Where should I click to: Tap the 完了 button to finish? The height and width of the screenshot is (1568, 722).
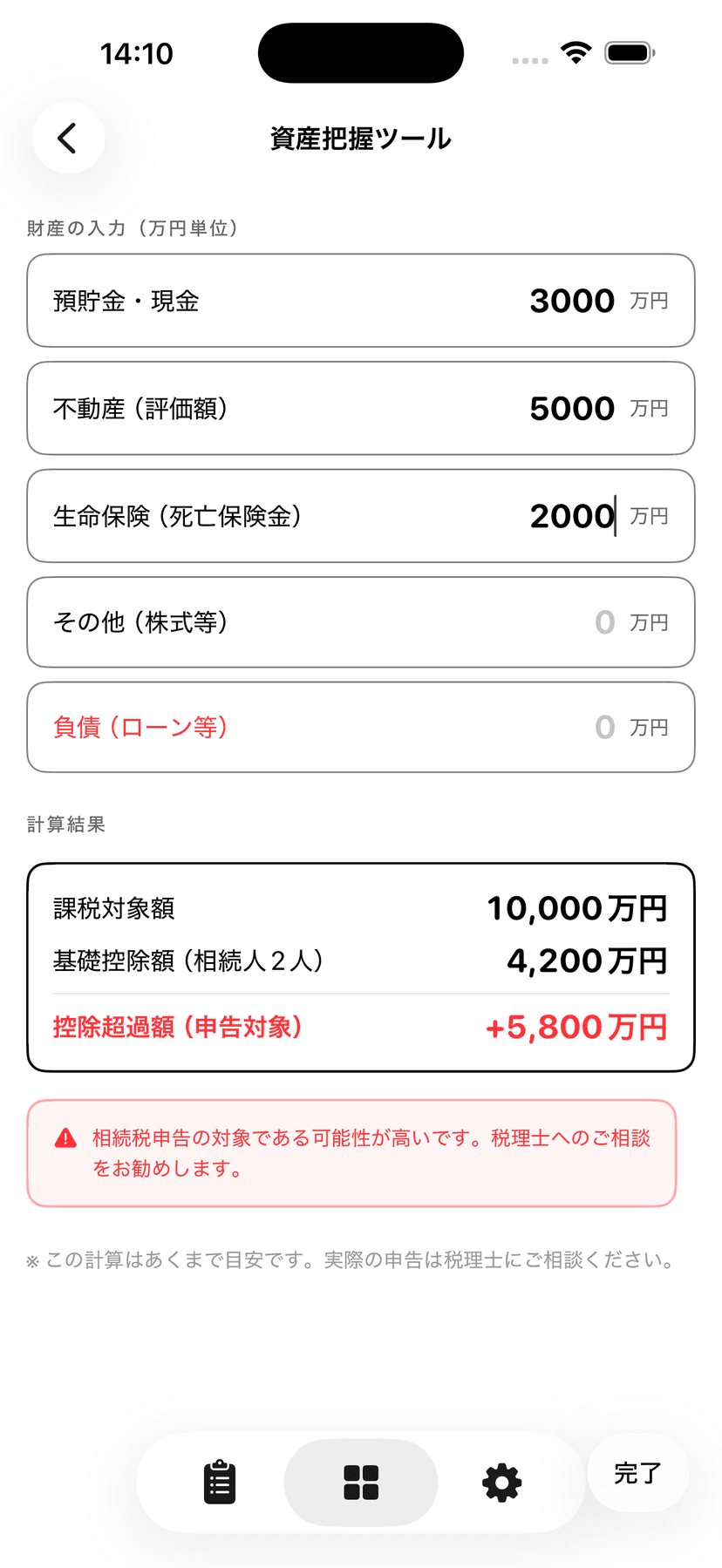[638, 1473]
